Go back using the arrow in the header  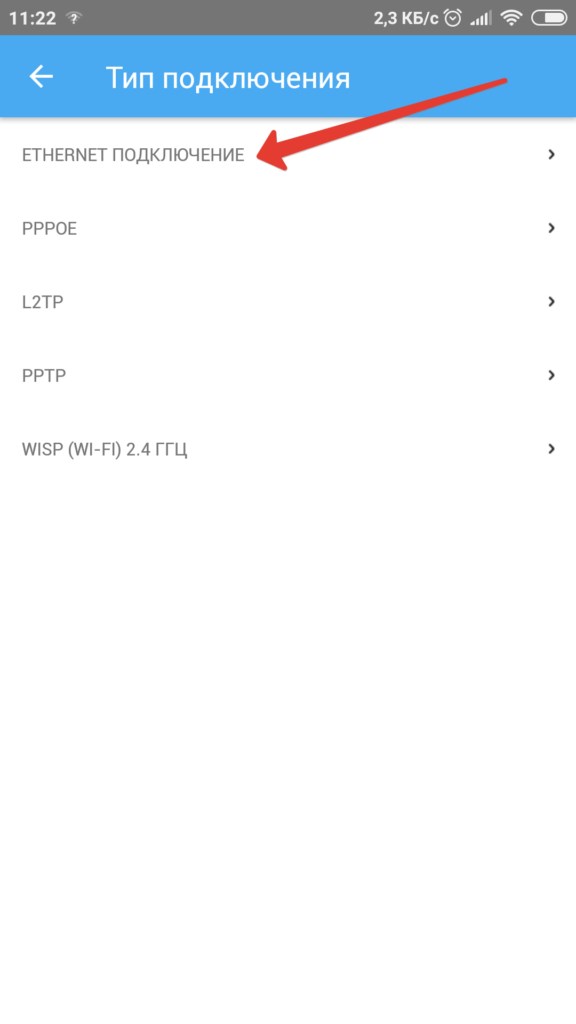[x=40, y=77]
